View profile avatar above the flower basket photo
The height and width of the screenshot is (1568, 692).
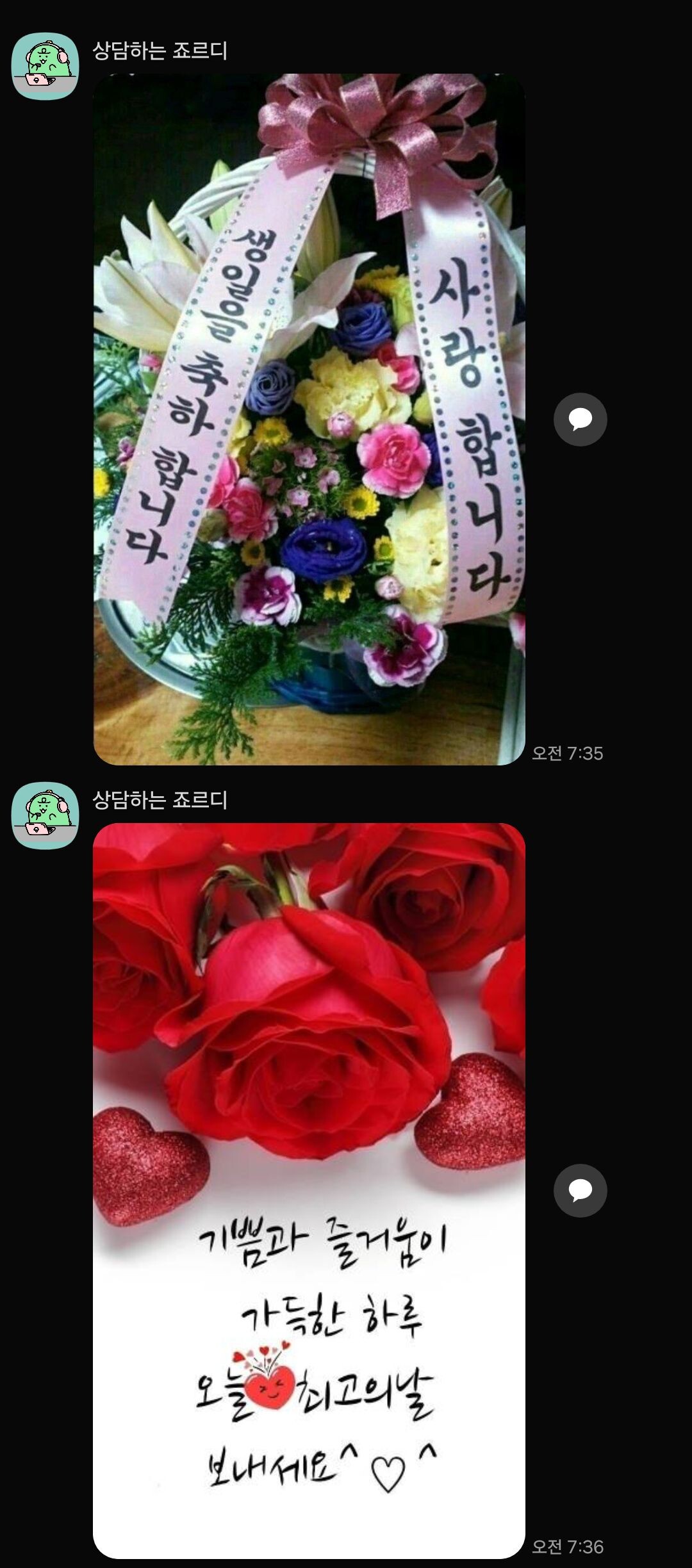45,66
